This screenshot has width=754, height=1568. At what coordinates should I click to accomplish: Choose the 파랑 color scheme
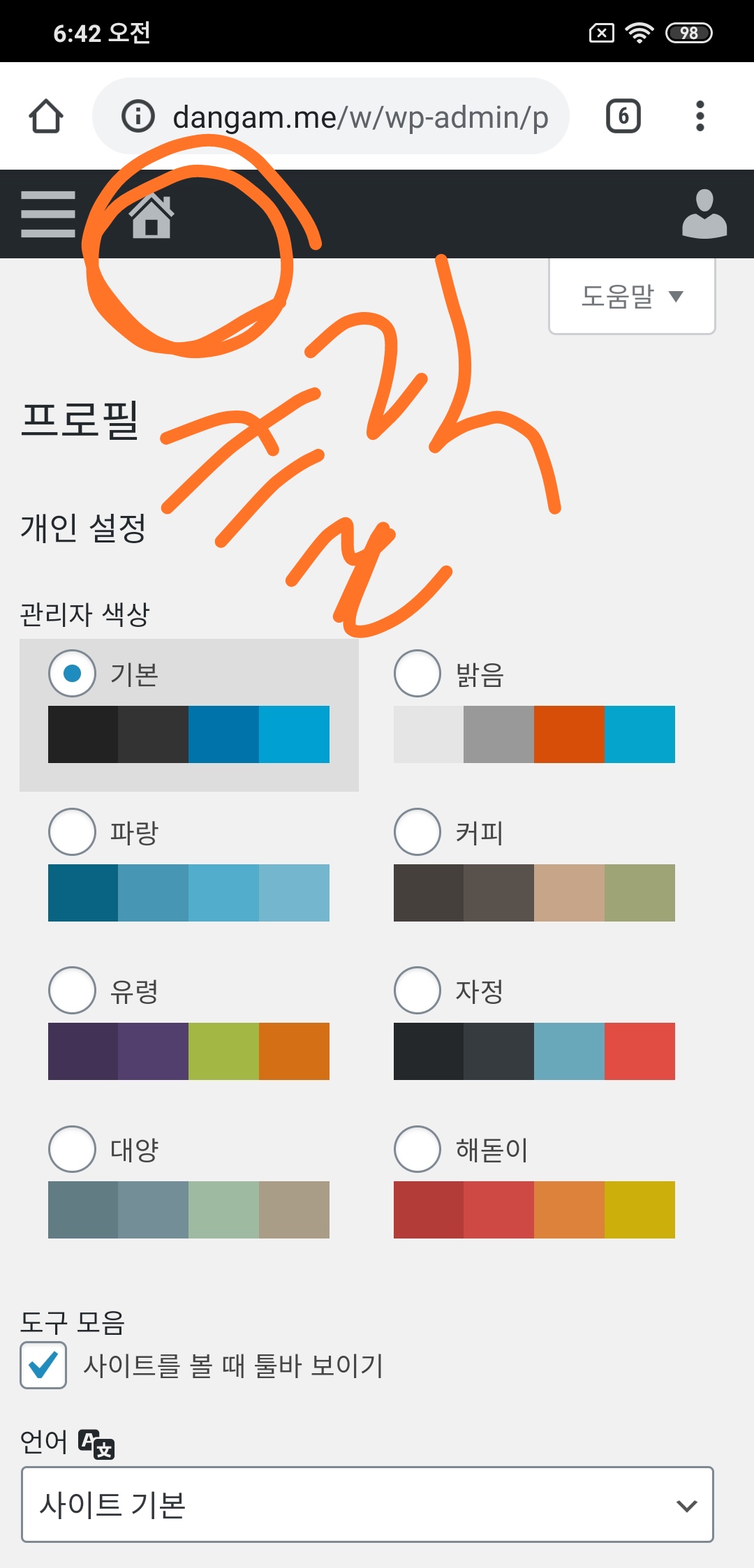tap(72, 832)
